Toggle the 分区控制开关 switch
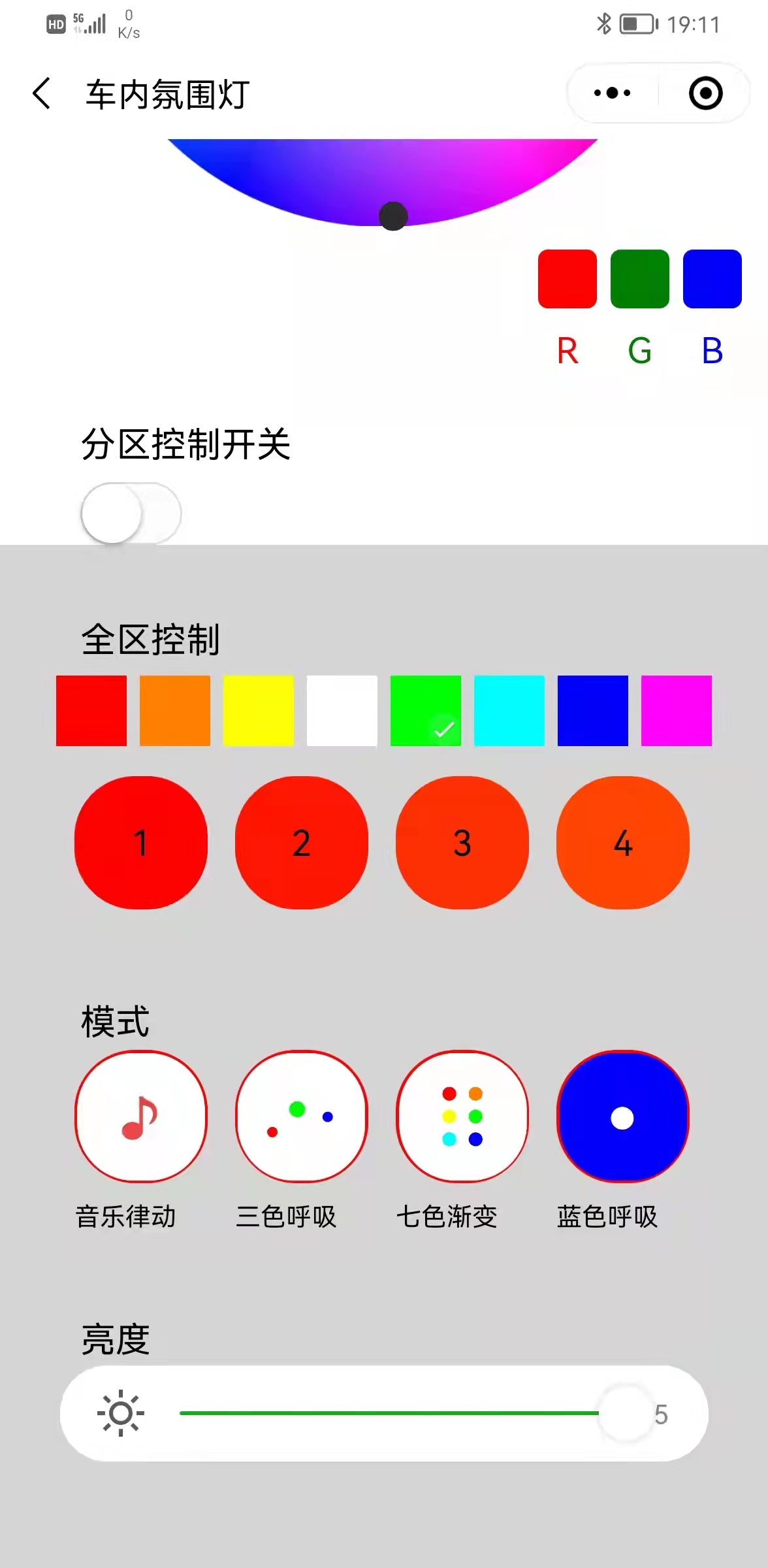Viewport: 768px width, 1568px height. tap(131, 513)
